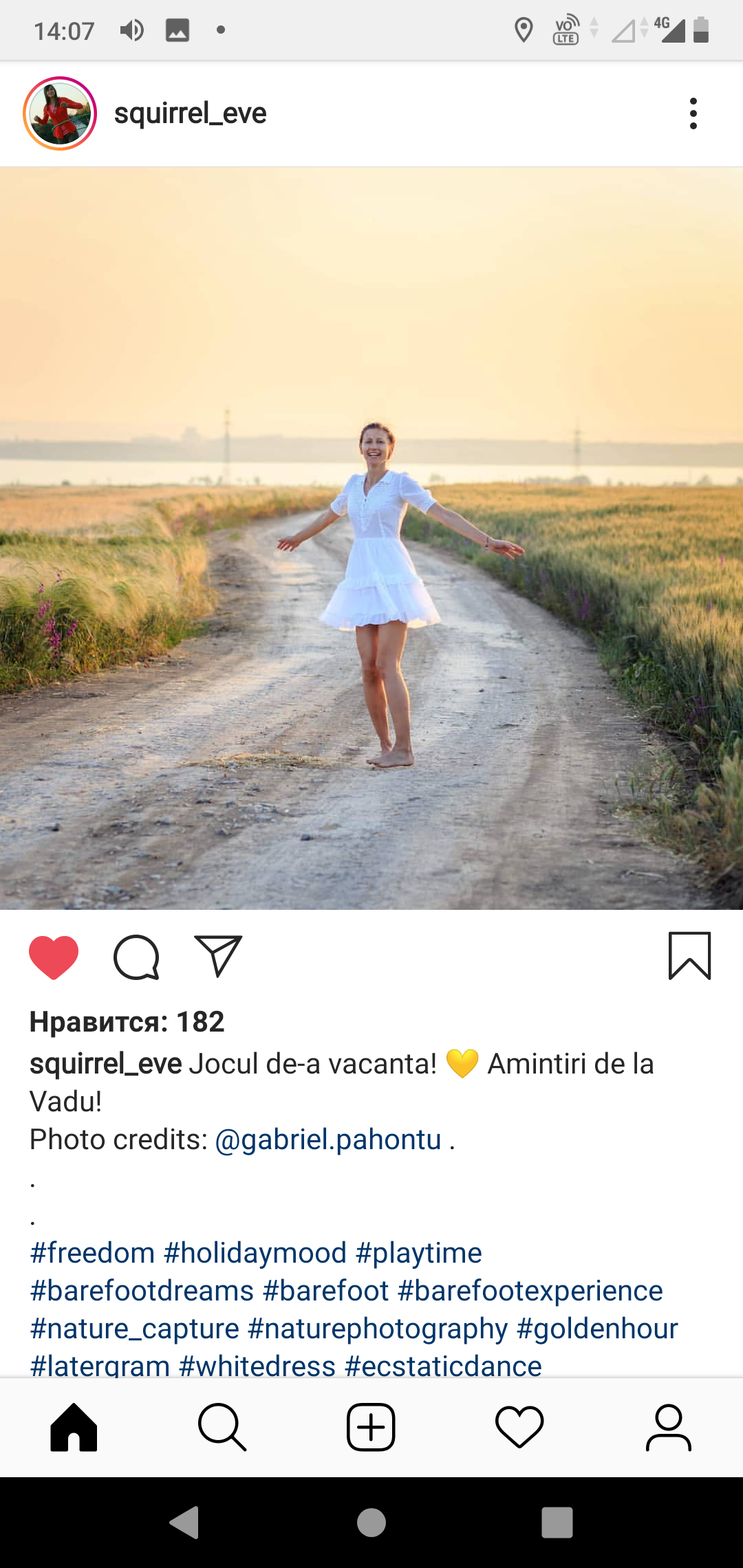Switch to the Search tab

click(222, 1428)
